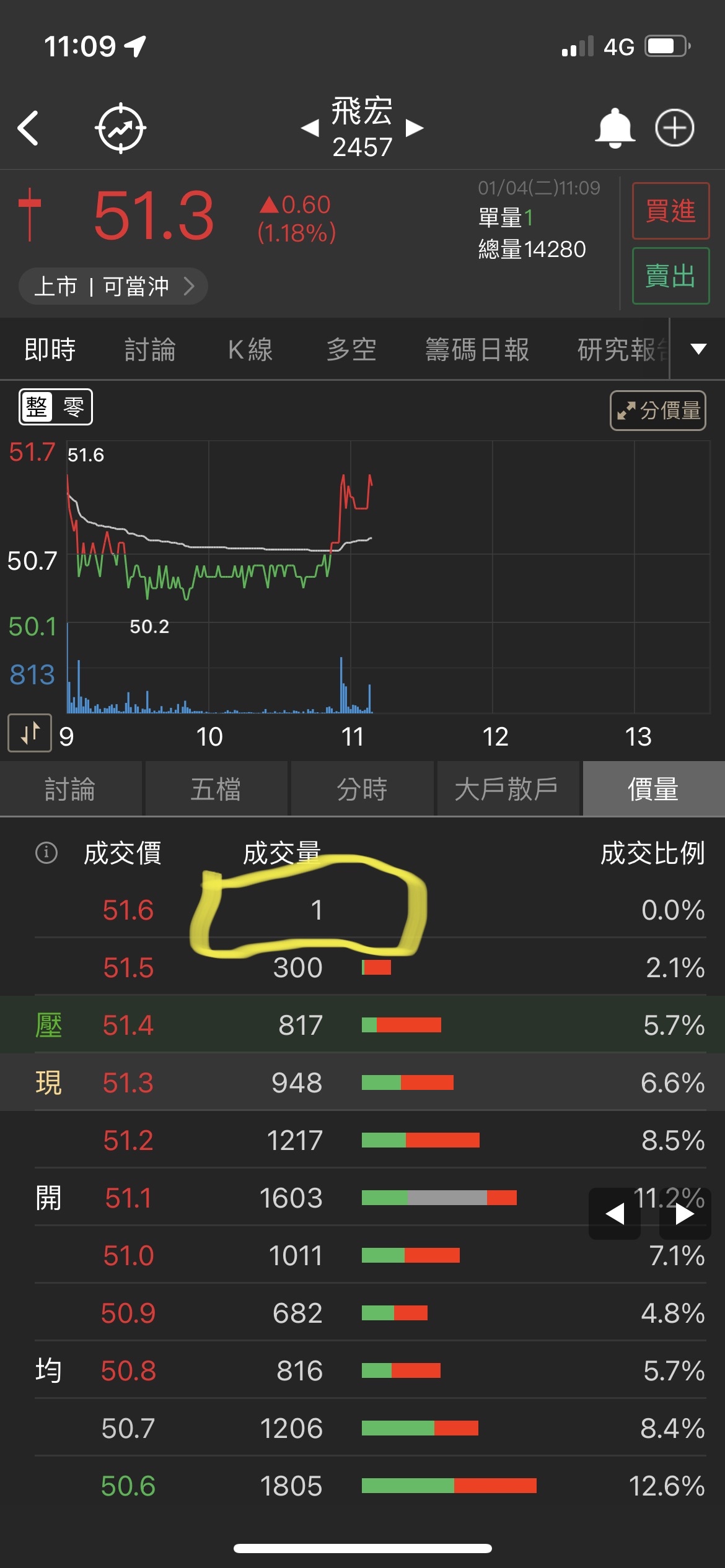Expand the 分價量 chart view
725x1568 pixels.
658,410
